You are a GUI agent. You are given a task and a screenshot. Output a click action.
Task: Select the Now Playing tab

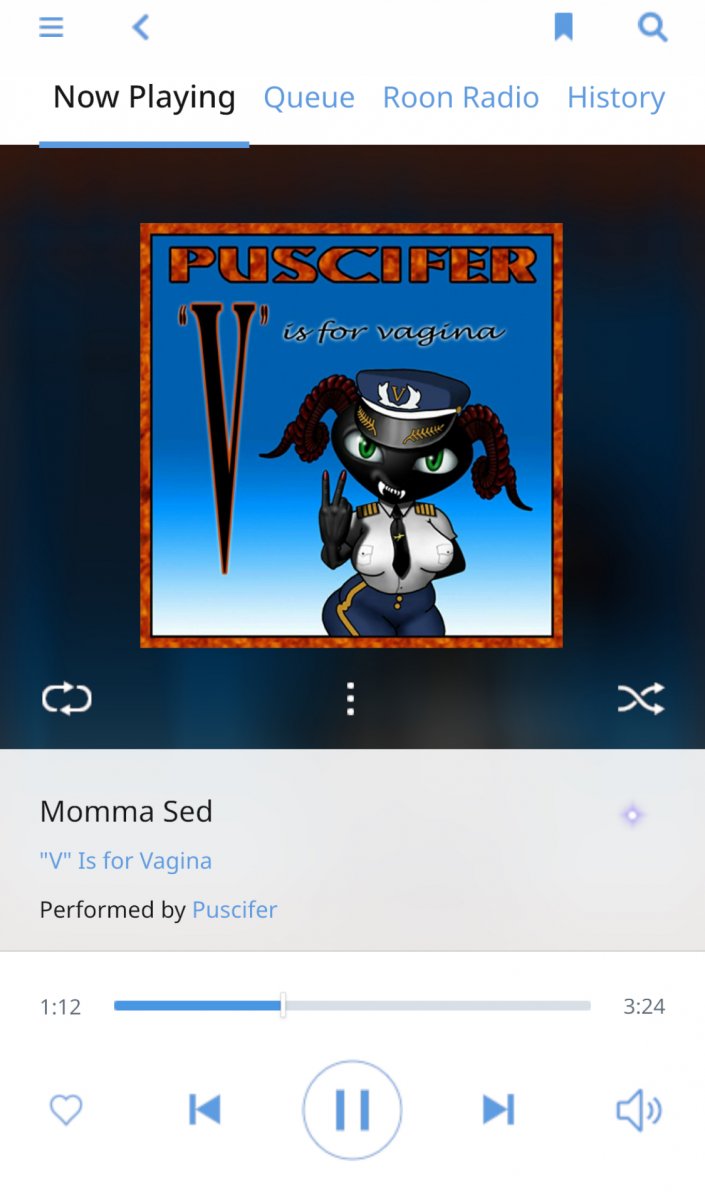pos(144,98)
